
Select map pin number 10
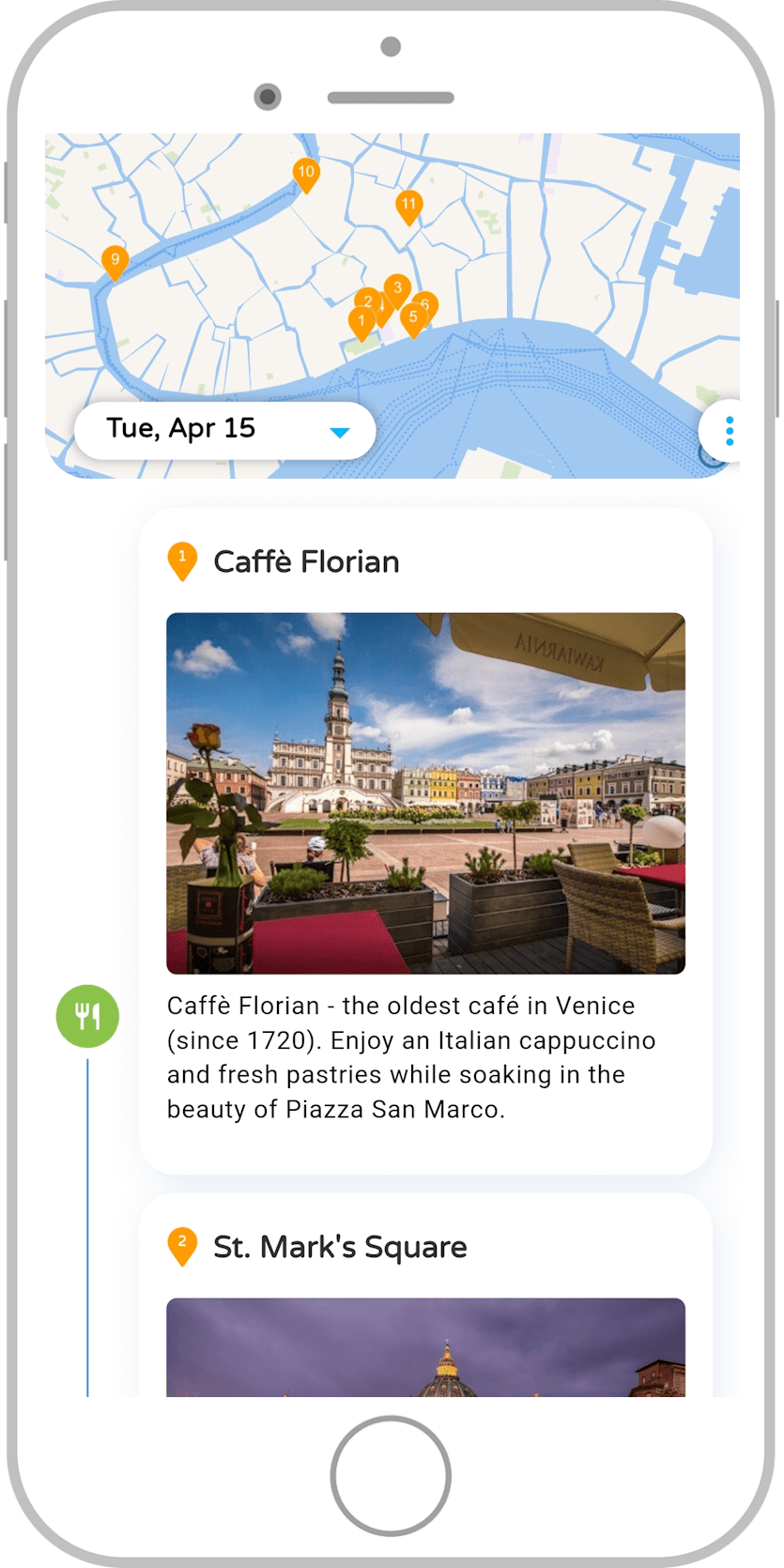305,173
